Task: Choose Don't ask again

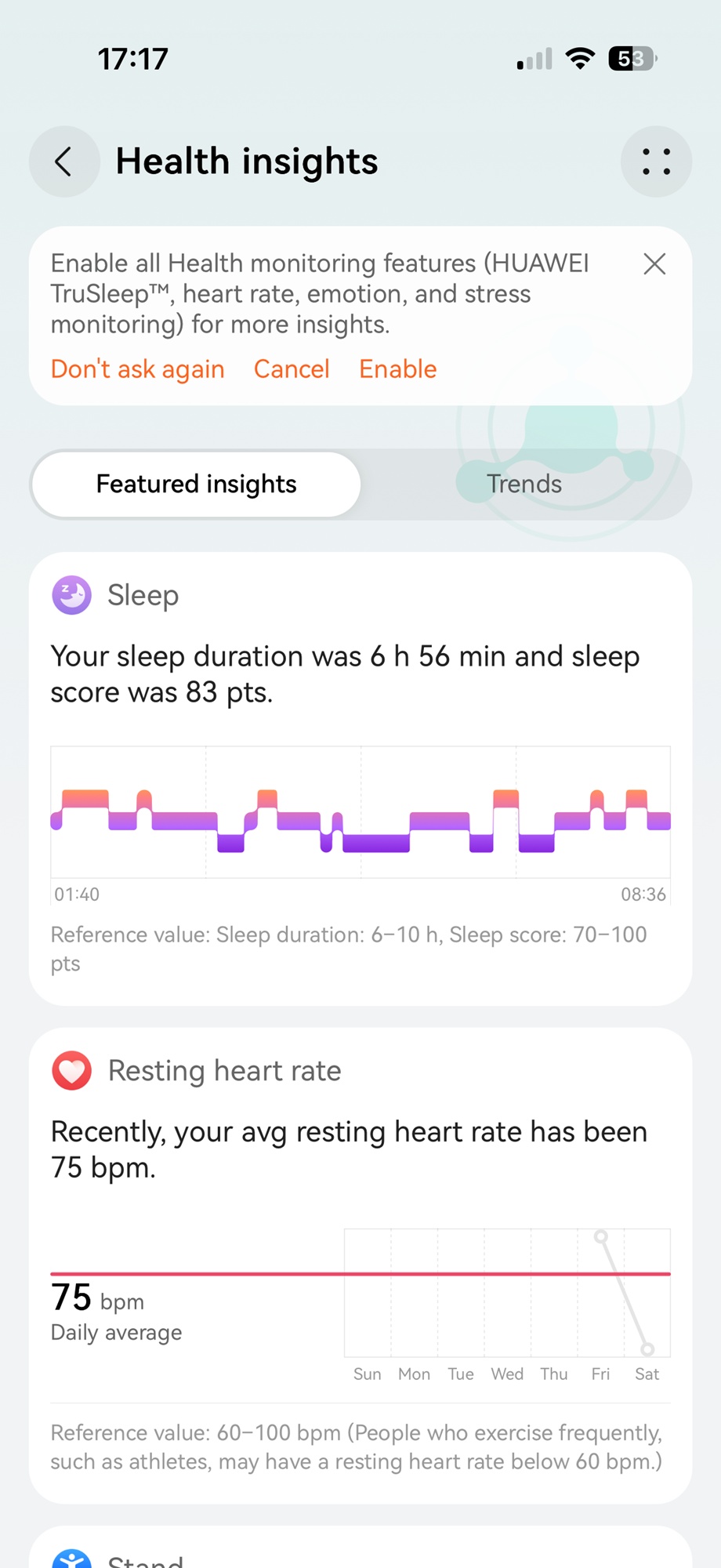Action: (138, 369)
